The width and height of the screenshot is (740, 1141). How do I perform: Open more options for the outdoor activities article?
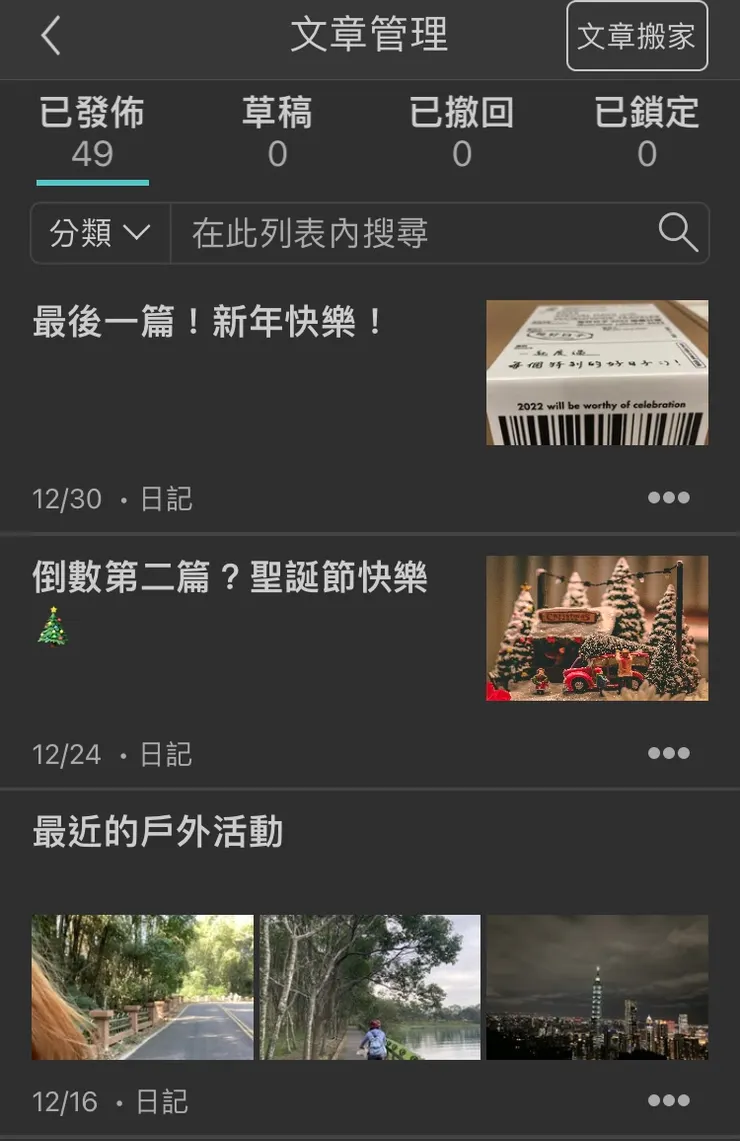(x=667, y=1101)
